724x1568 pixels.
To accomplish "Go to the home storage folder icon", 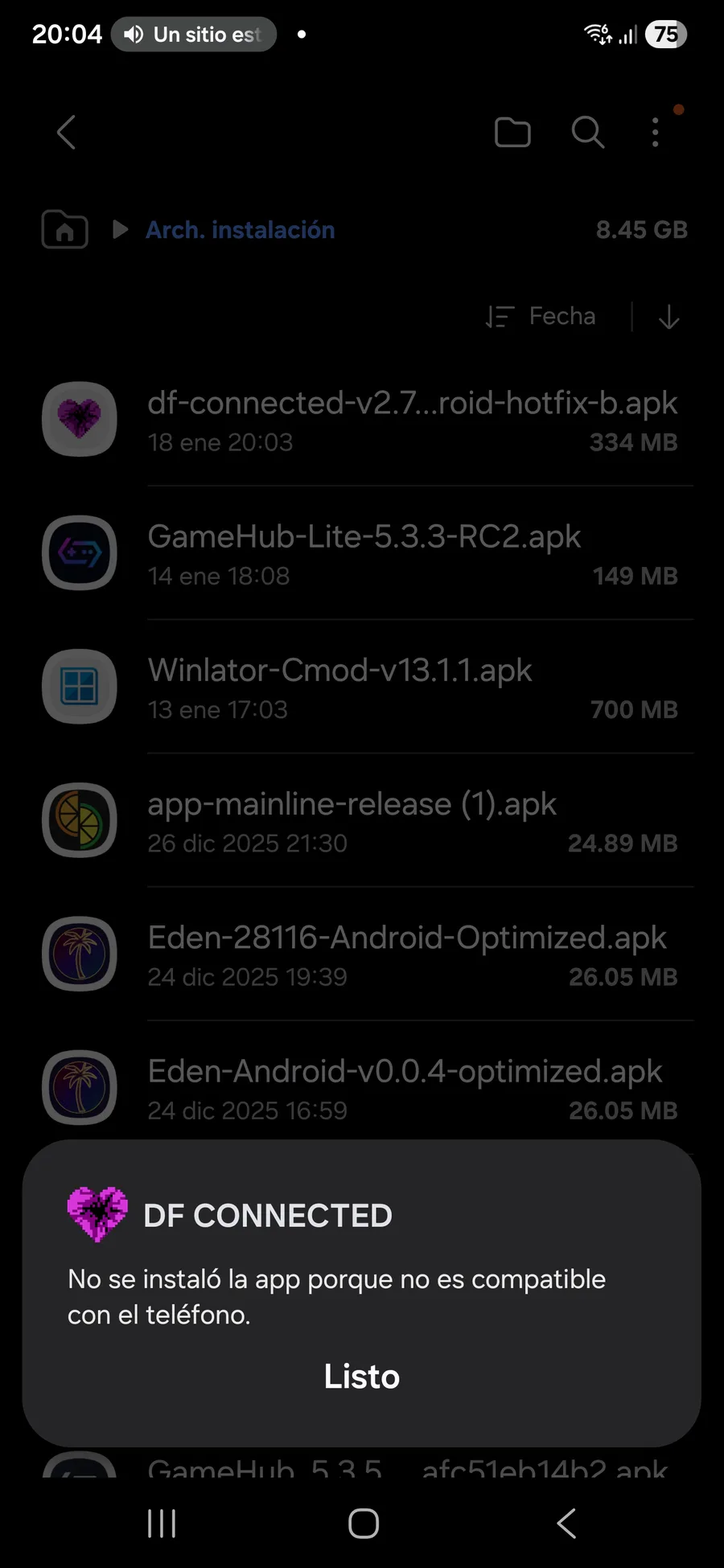I will tap(64, 230).
